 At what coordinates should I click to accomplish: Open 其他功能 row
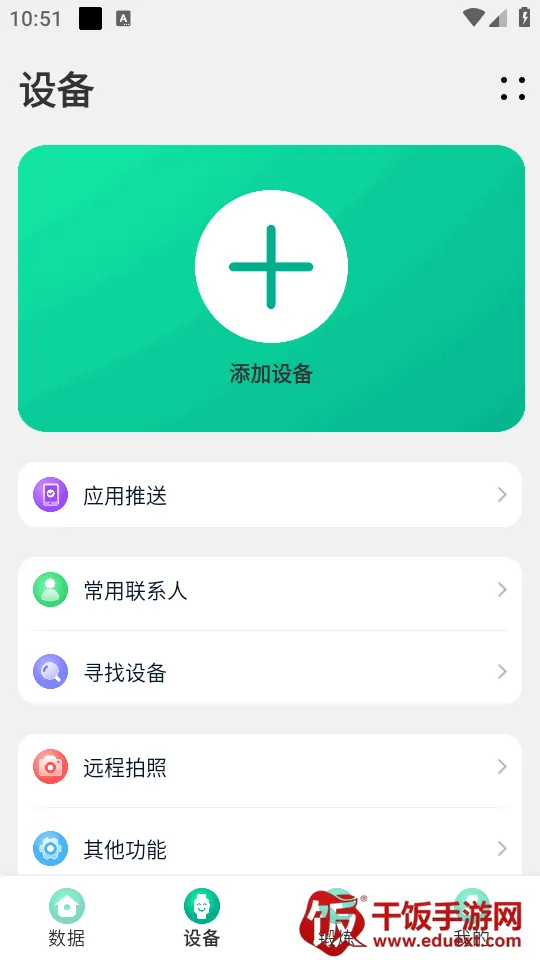pos(270,849)
